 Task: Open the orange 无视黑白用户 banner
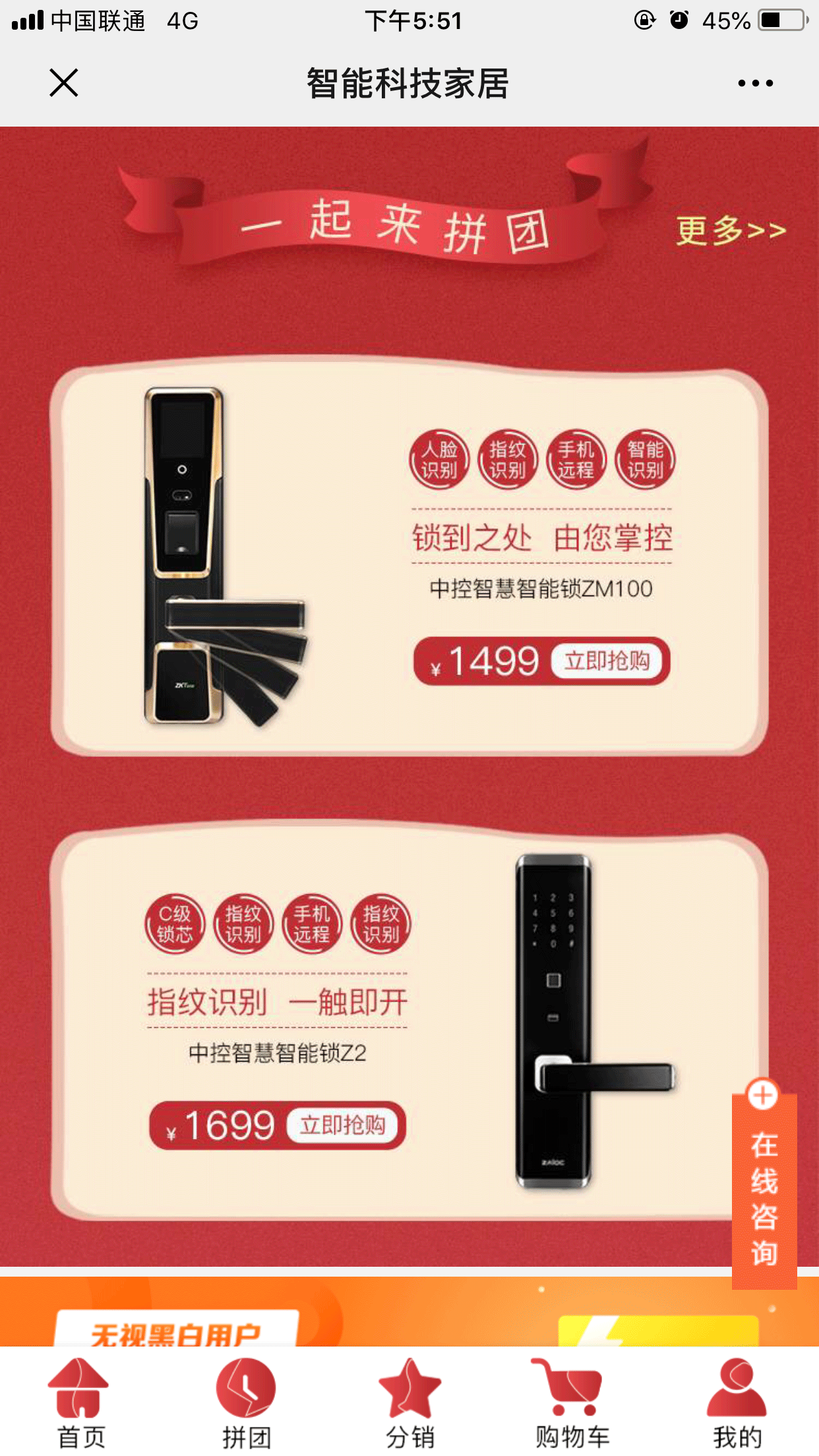tap(396, 1314)
